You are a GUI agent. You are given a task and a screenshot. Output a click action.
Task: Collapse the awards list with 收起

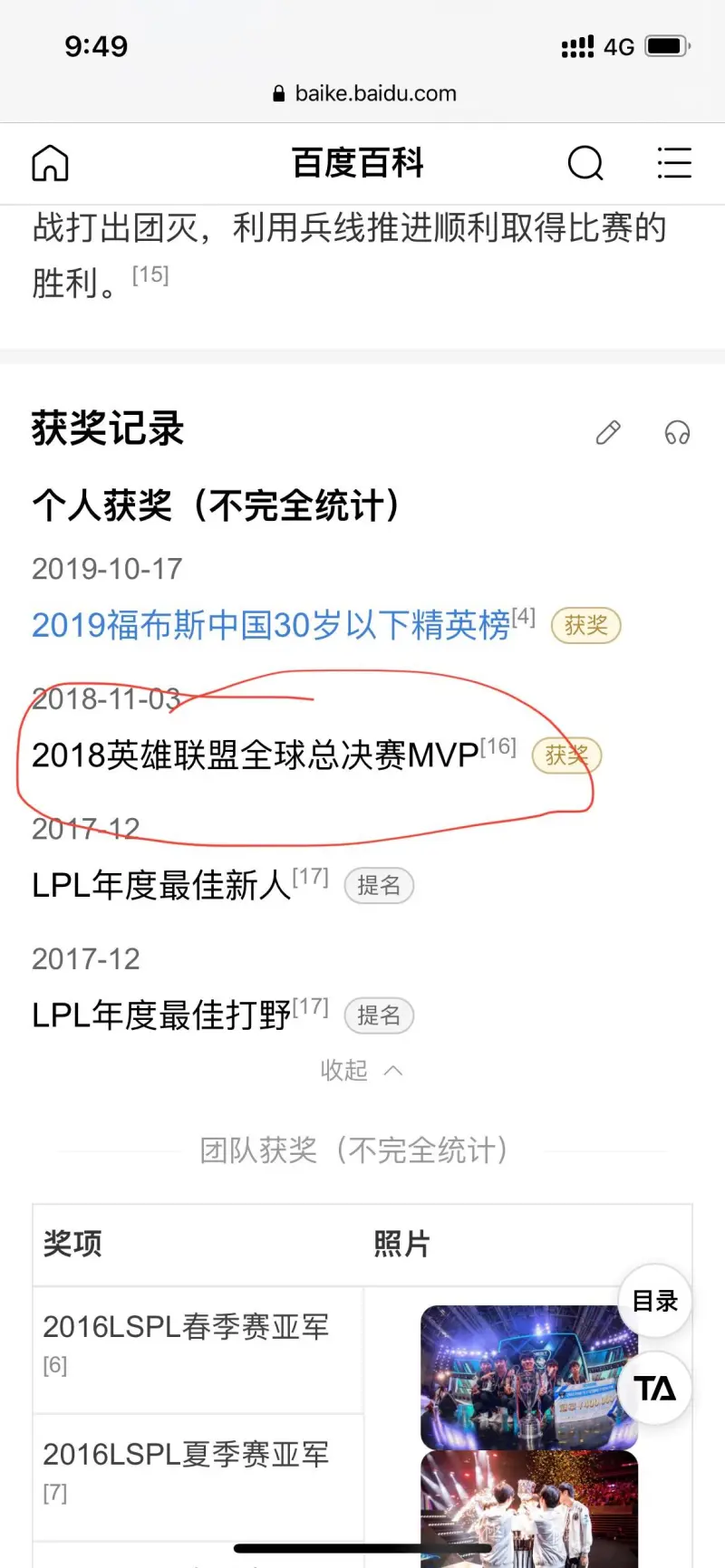click(x=361, y=1071)
